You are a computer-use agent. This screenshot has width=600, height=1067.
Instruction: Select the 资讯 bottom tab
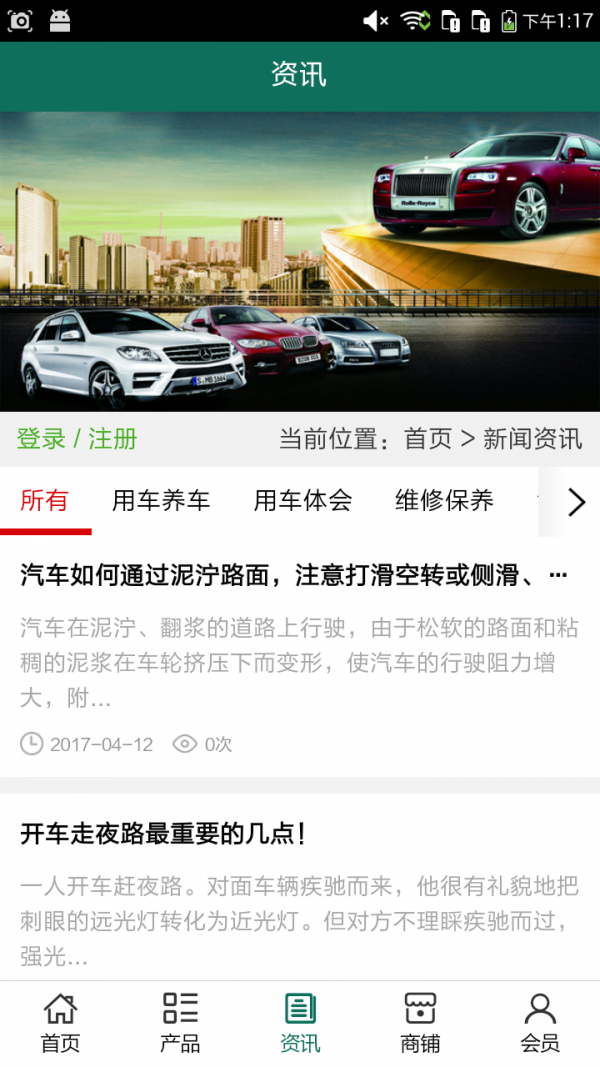coord(300,1023)
